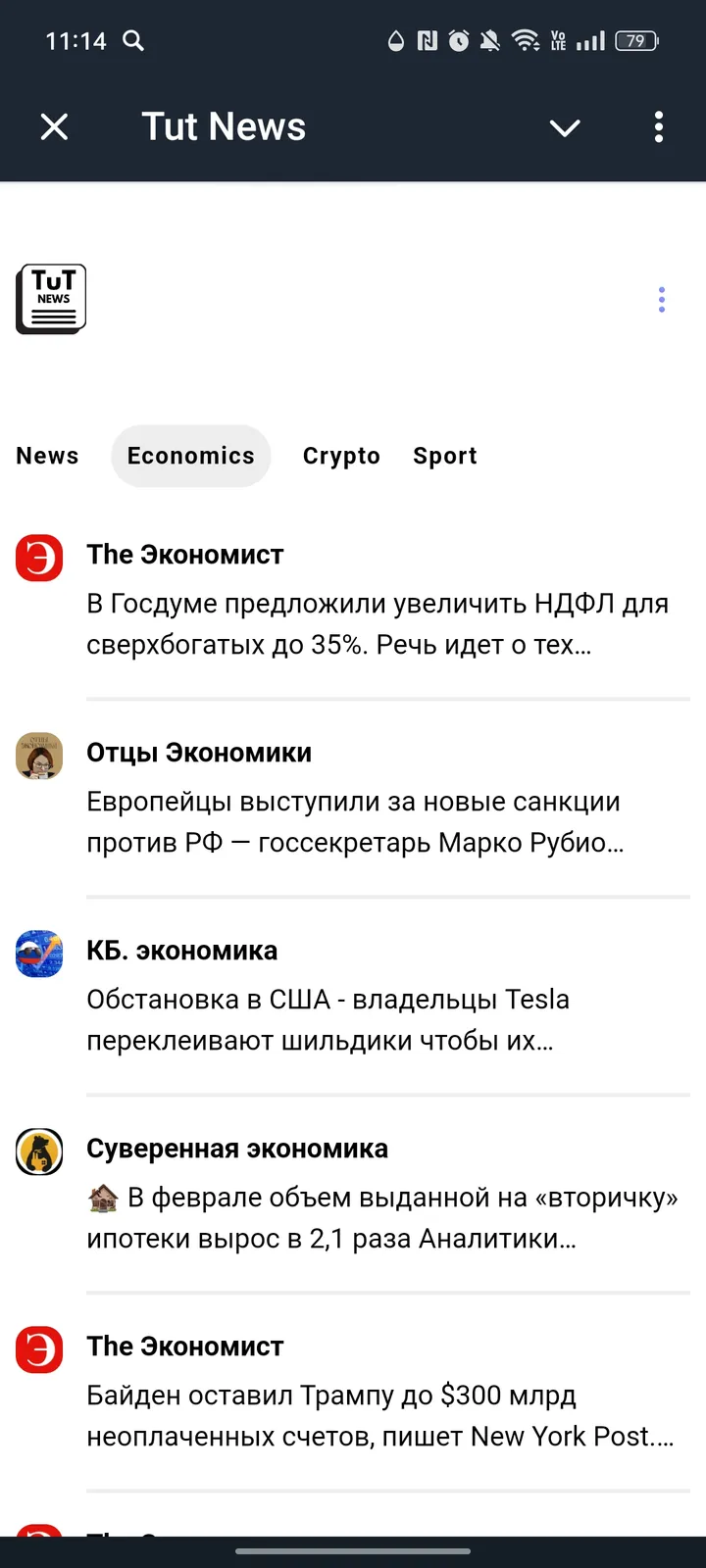
Task: Open the Tesla owners news item
Action: 378,1019
